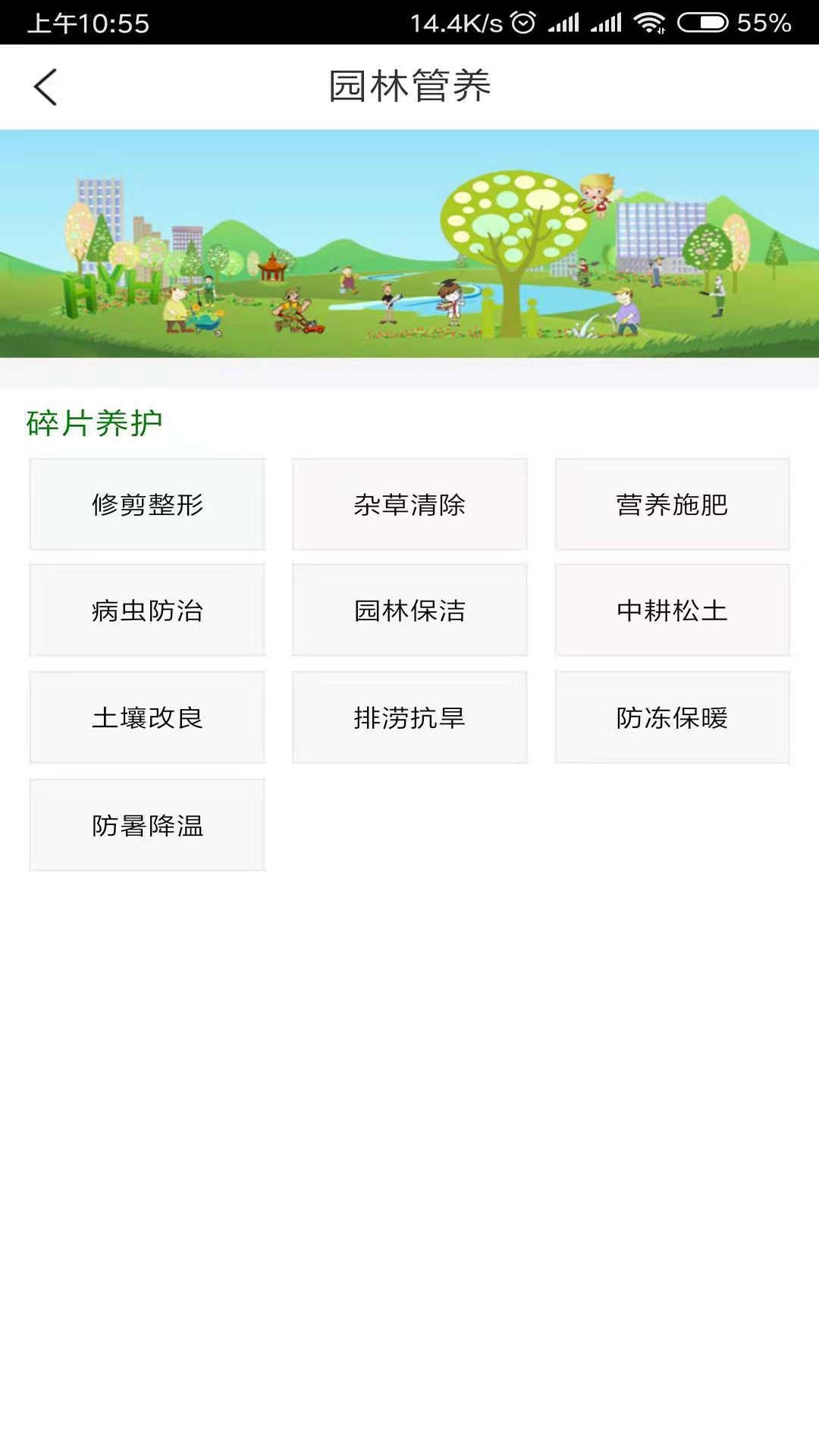Open the 排涝抗旱 service
The width and height of the screenshot is (819, 1456).
pyautogui.click(x=409, y=717)
